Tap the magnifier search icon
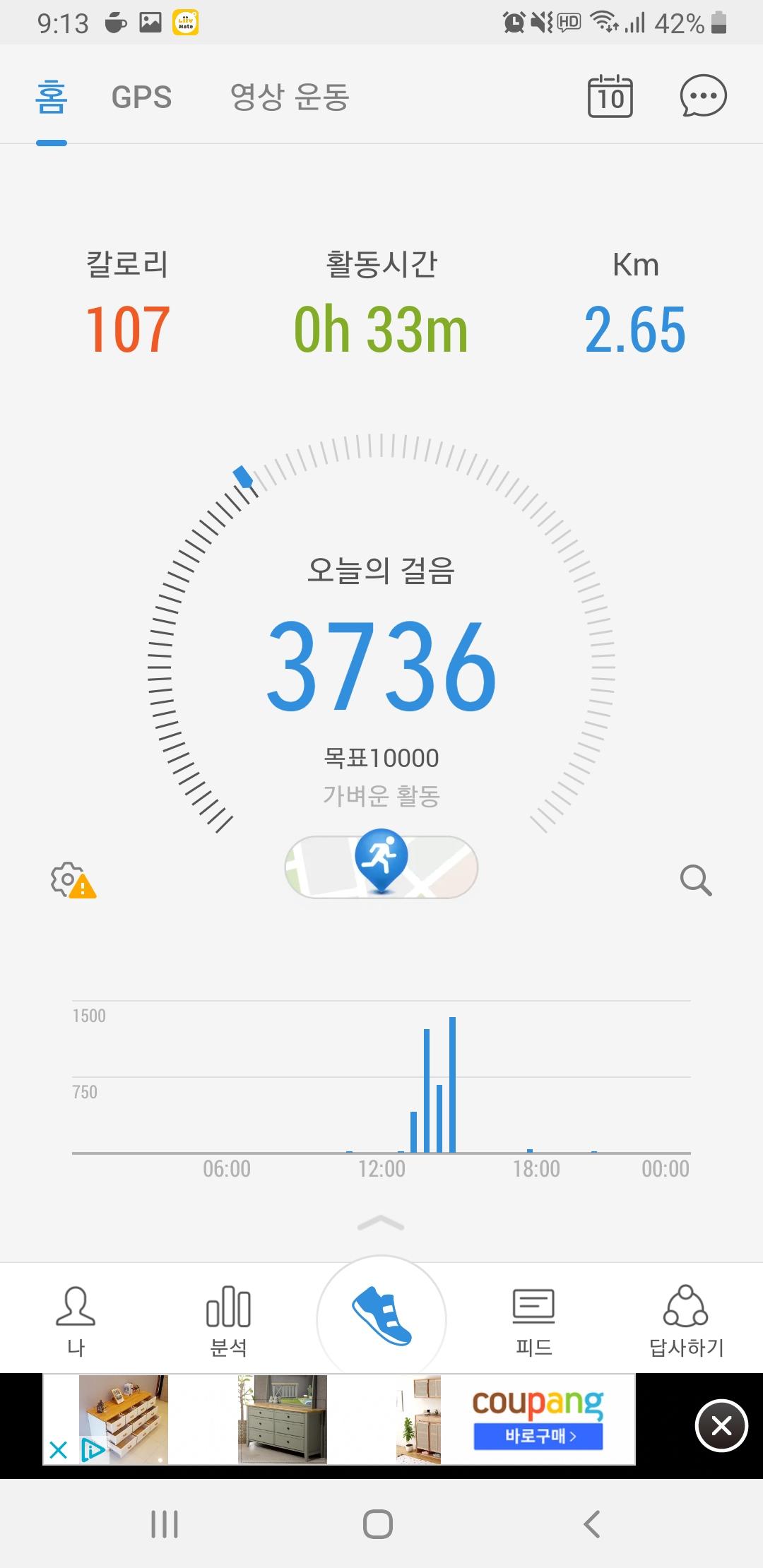Screen dimensions: 763x1568 click(695, 880)
